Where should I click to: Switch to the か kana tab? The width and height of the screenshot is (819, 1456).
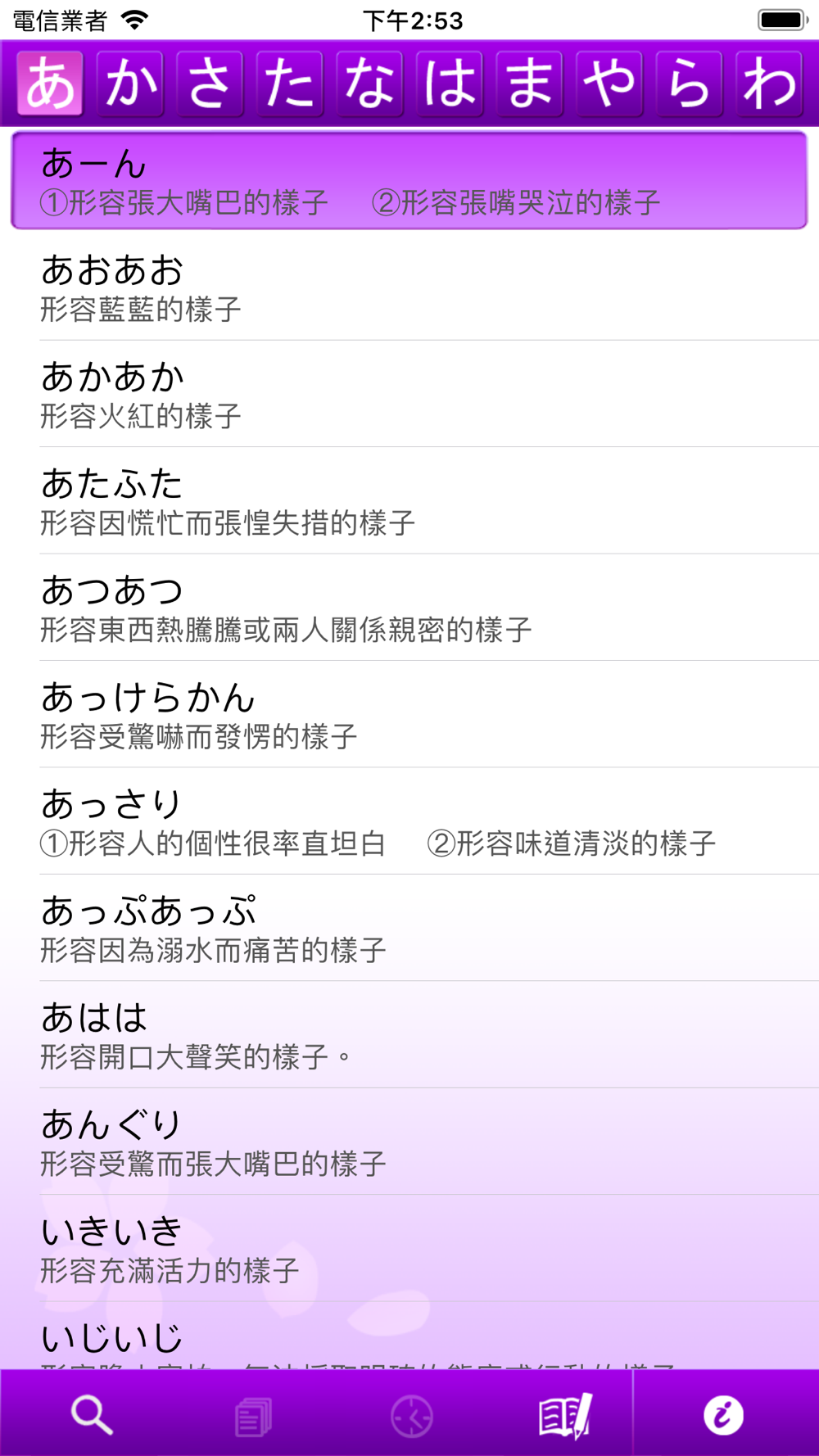[130, 84]
